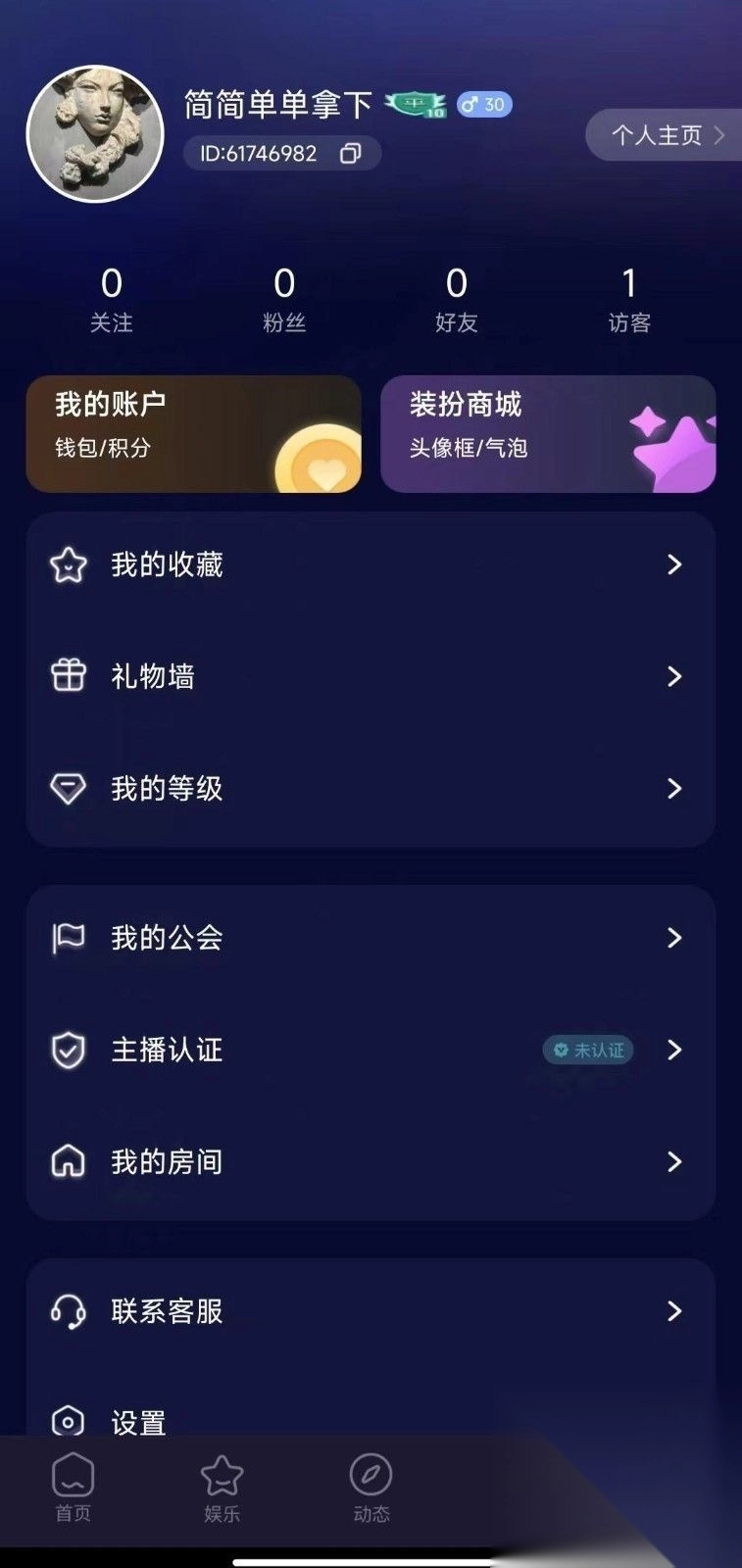The image size is (742, 1568).
Task: Expand 个人主页 via its chevron
Action: pos(722,136)
